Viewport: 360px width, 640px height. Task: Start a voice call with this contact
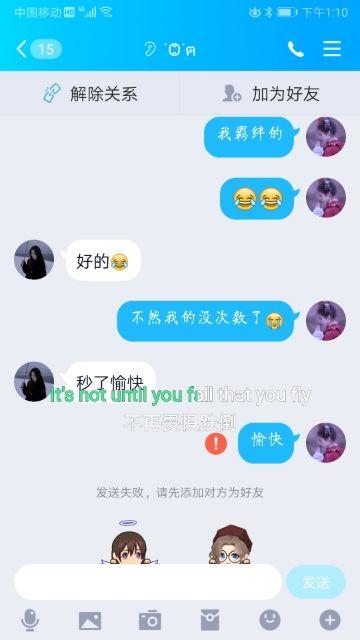tap(296, 49)
